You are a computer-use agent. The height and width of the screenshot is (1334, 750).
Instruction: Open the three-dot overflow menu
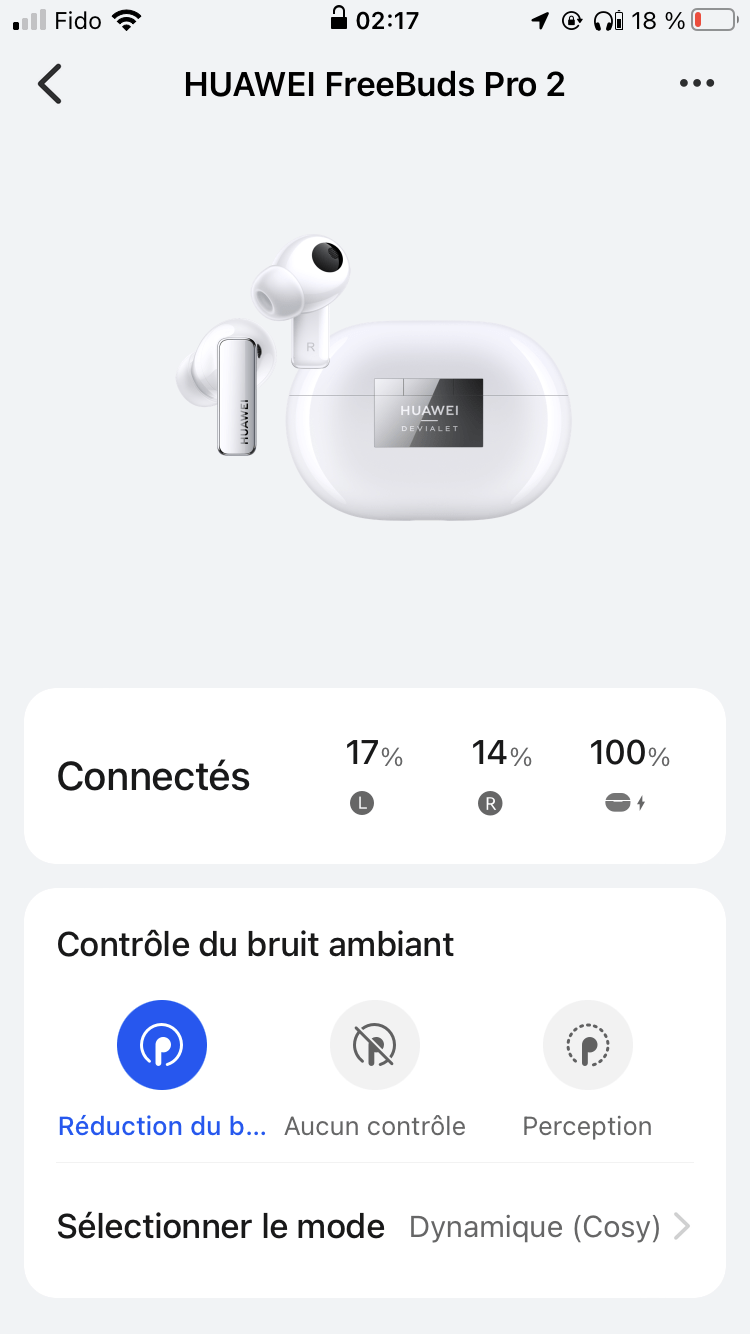[x=696, y=84]
